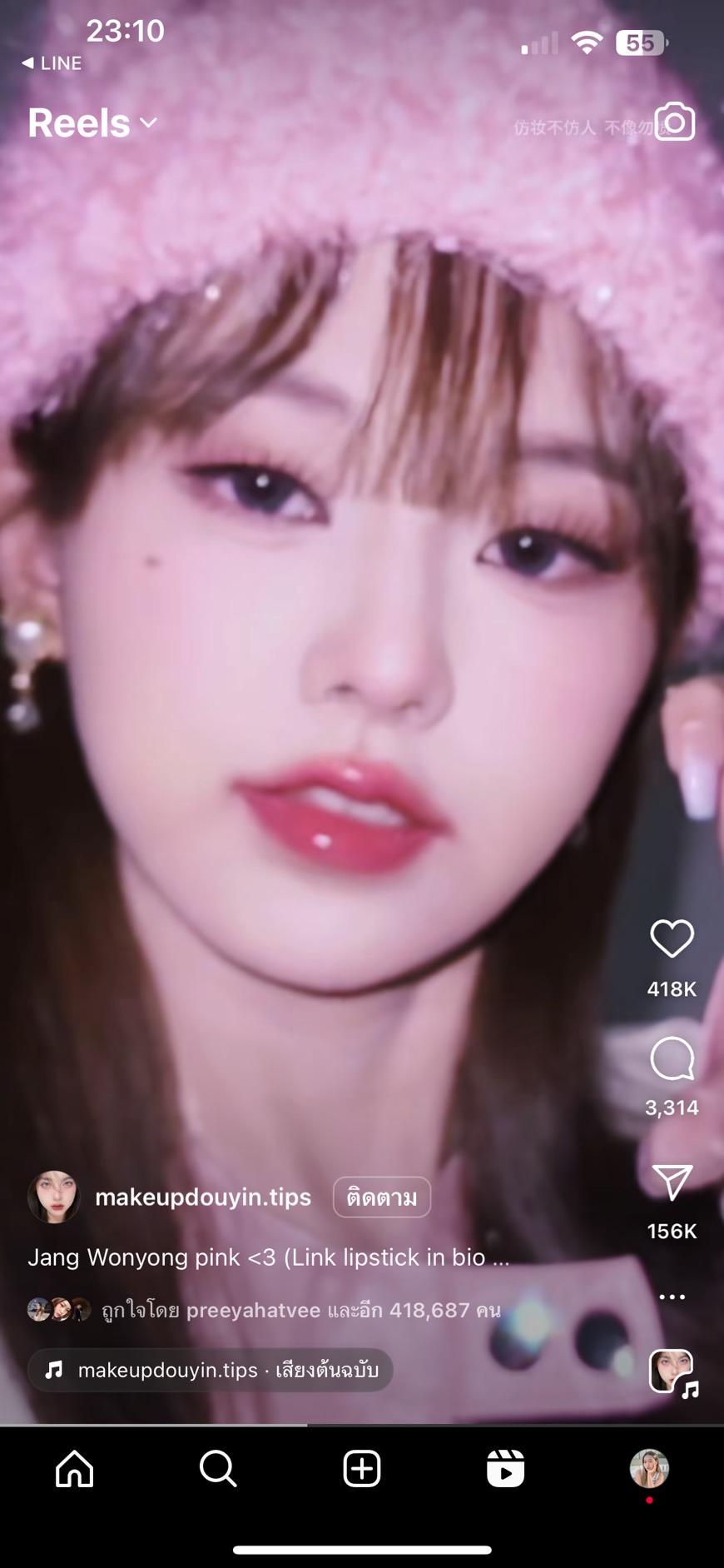Return to LINE via the back link
Image resolution: width=724 pixels, height=1568 pixels.
[52, 63]
